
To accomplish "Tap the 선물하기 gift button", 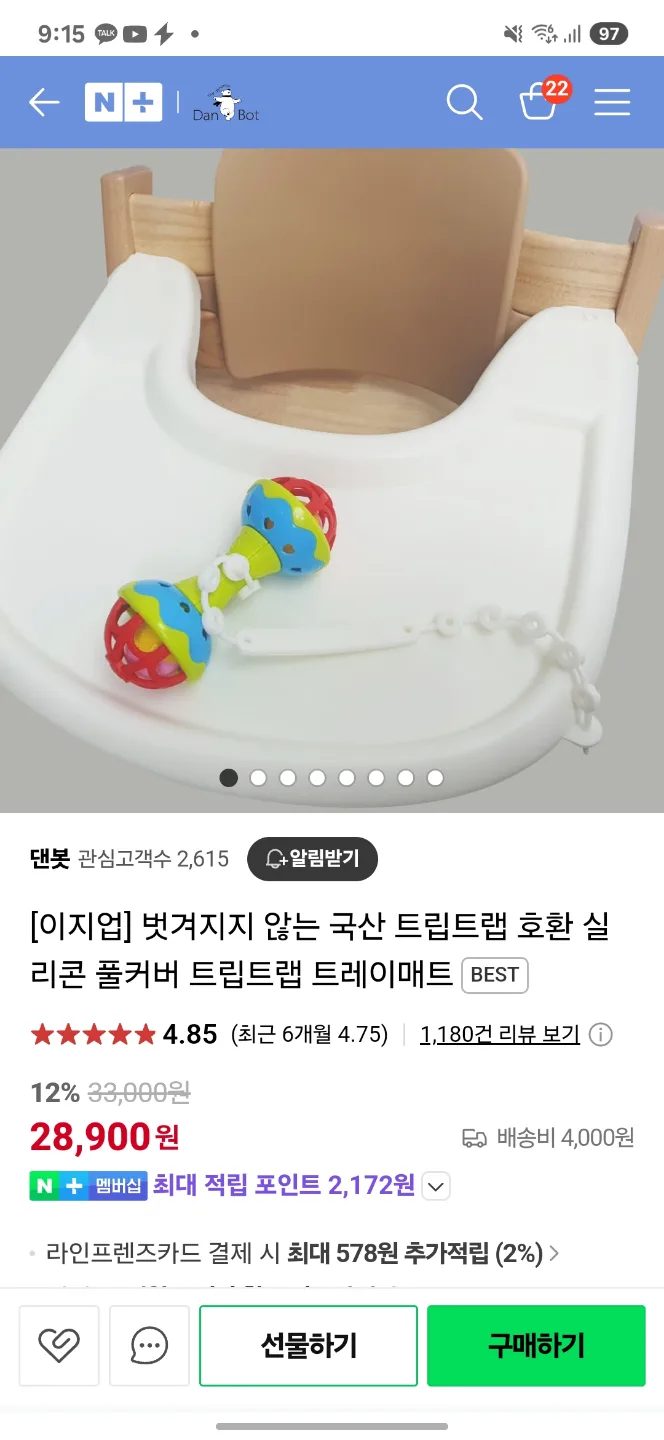I will coord(308,1346).
